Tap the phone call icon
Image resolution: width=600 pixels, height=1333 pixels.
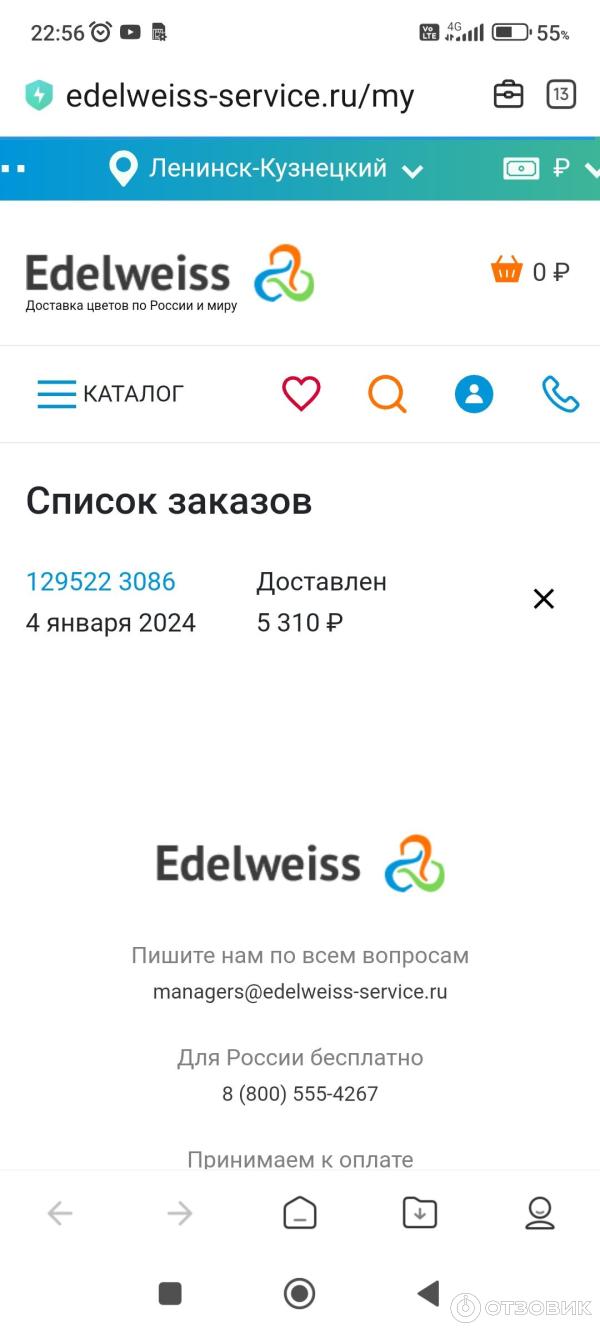[x=560, y=394]
